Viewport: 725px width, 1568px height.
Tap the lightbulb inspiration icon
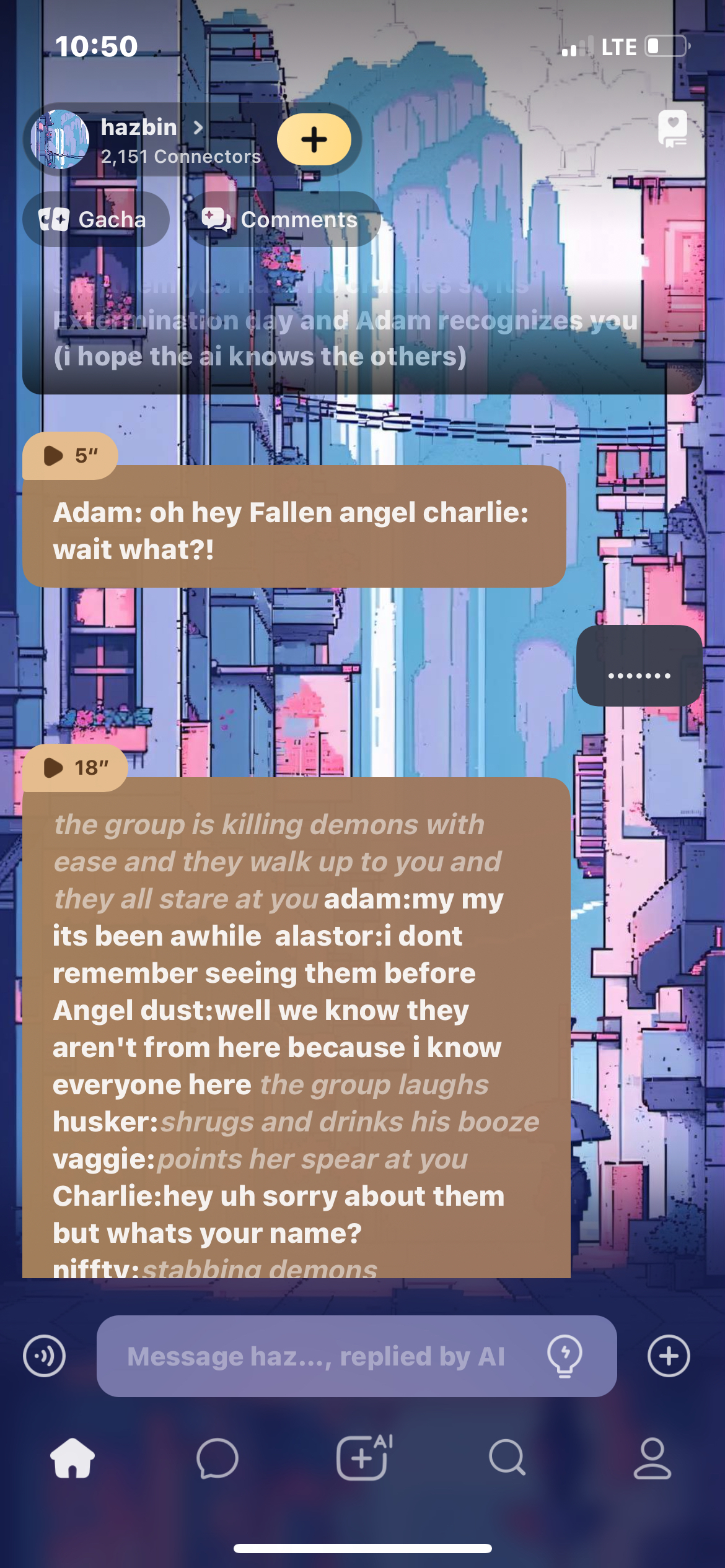565,1356
